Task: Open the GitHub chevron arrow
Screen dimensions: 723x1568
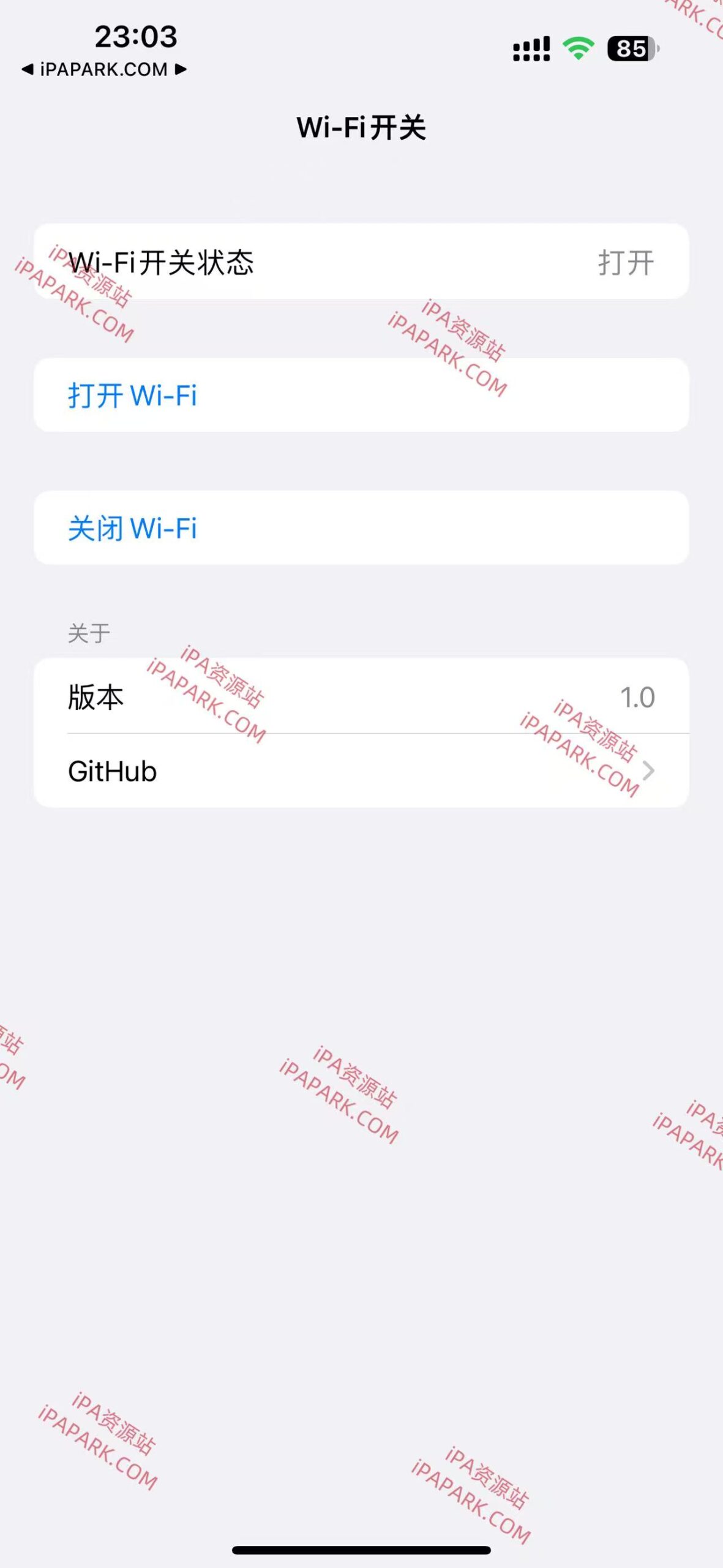Action: click(x=651, y=771)
